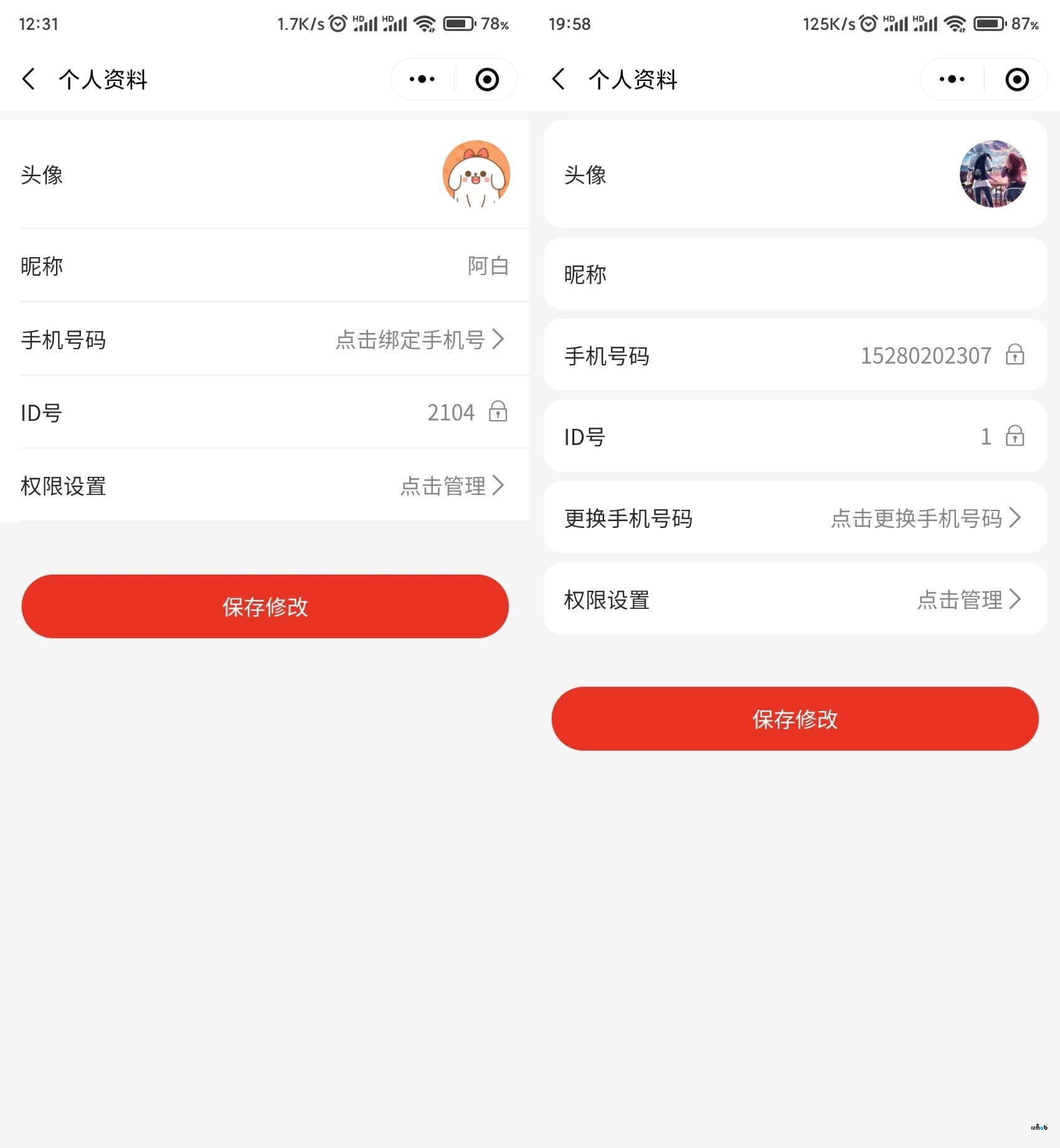Tap the lock icon next to ID号 2104
Viewport: 1060px width, 1148px height.
click(x=498, y=412)
